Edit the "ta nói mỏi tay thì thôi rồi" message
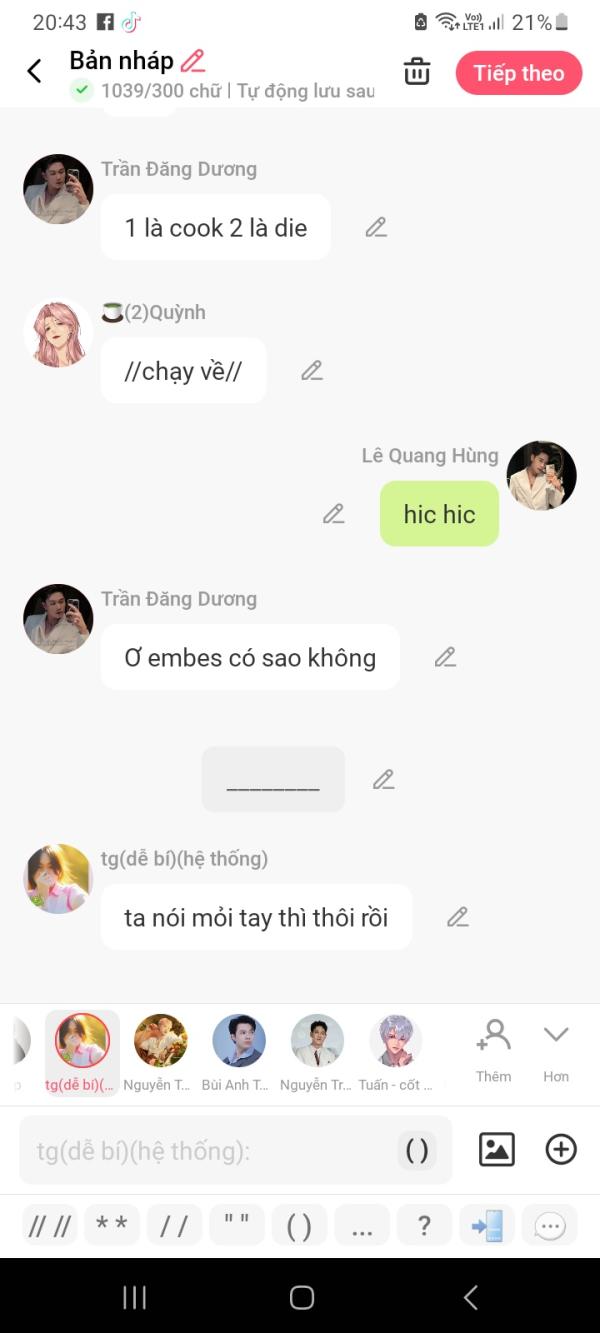Viewport: 600px width, 1333px height. point(457,916)
